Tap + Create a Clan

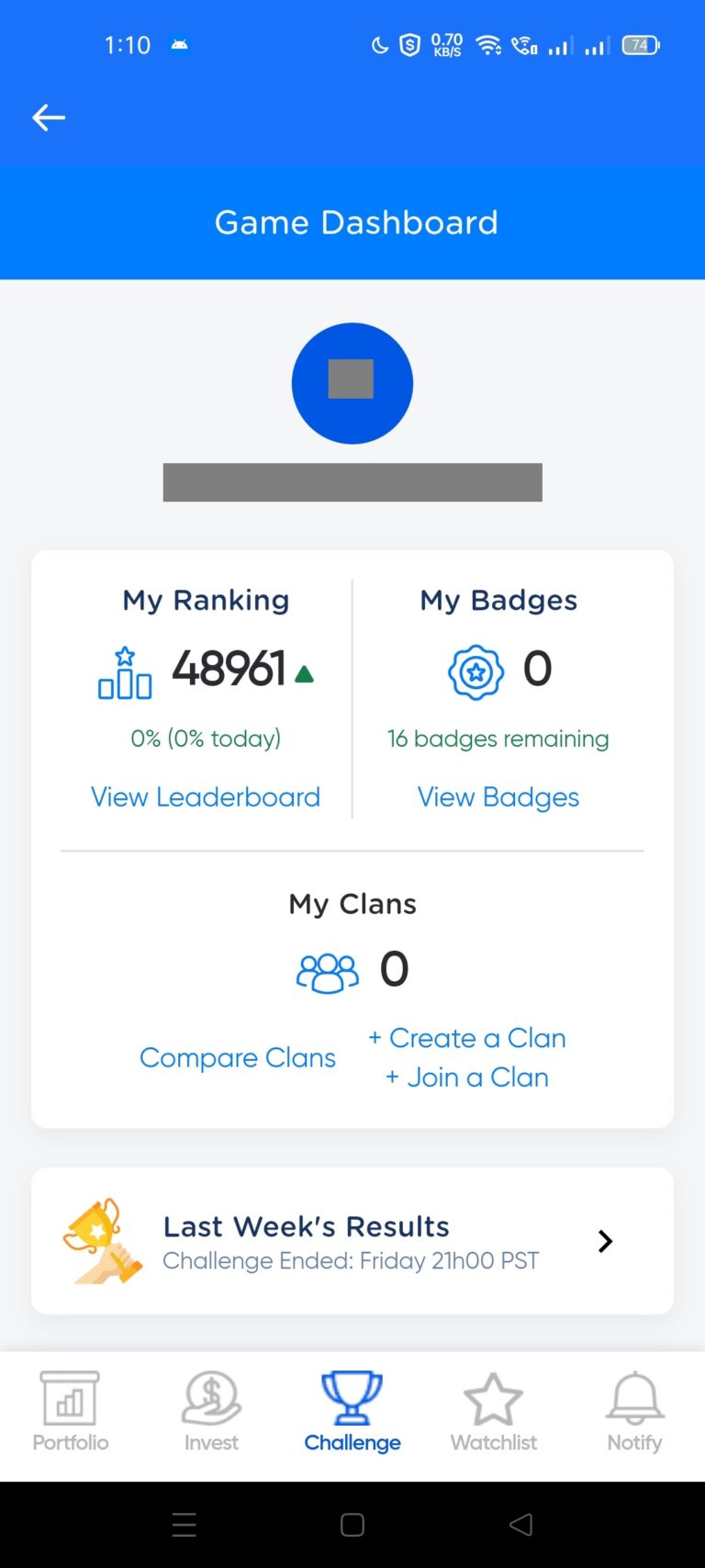467,1038
